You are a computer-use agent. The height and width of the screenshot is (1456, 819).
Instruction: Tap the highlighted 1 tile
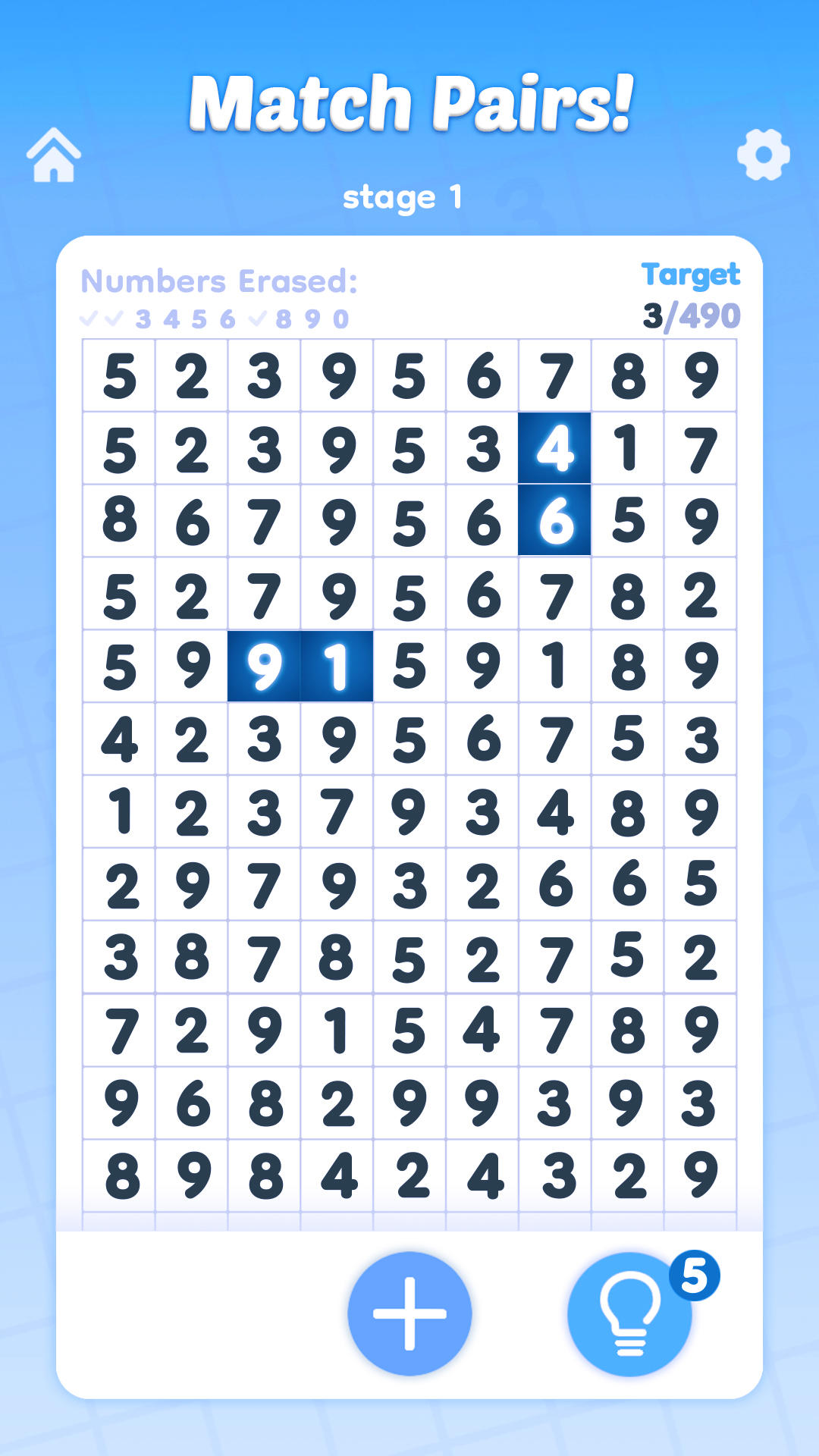[337, 667]
